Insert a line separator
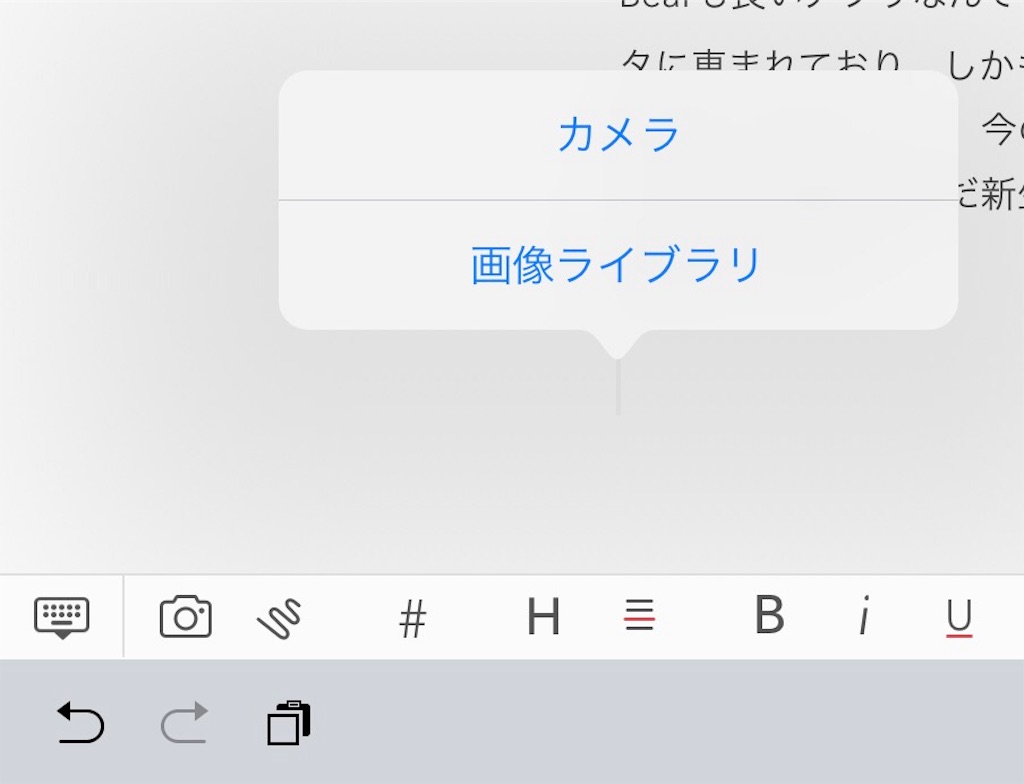 (639, 616)
